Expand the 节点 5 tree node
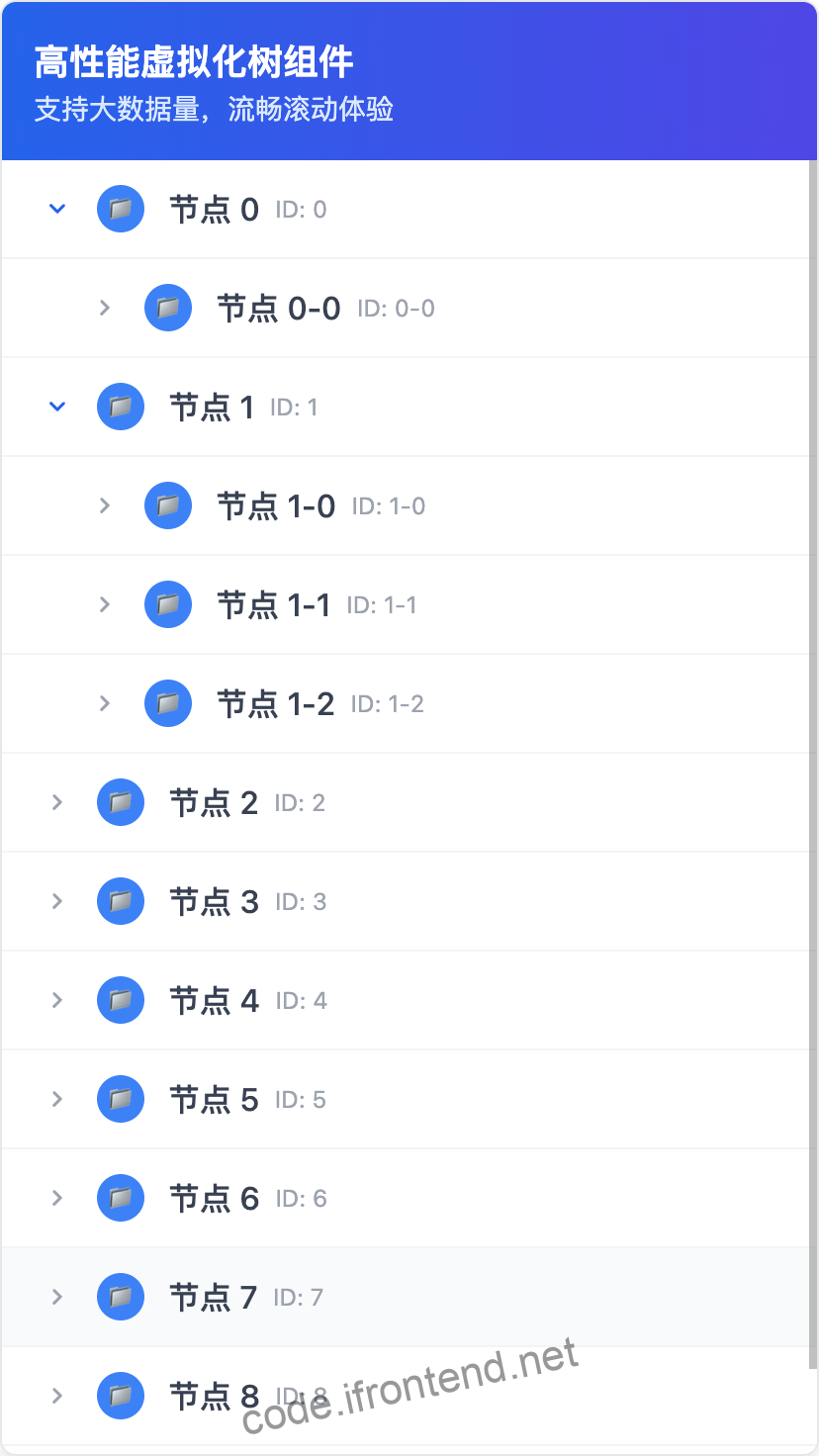 tap(56, 1099)
